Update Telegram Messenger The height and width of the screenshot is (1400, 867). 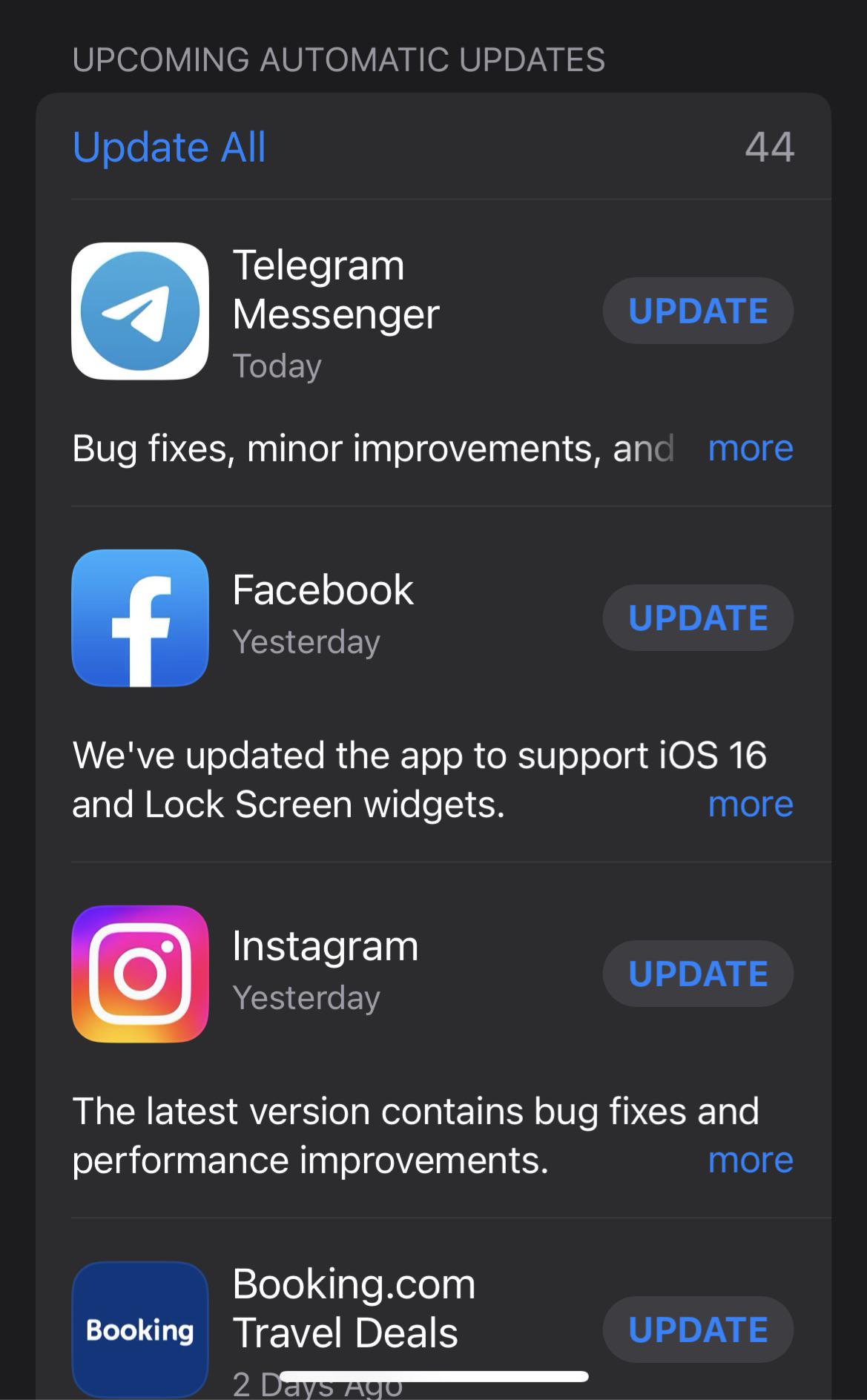click(698, 311)
